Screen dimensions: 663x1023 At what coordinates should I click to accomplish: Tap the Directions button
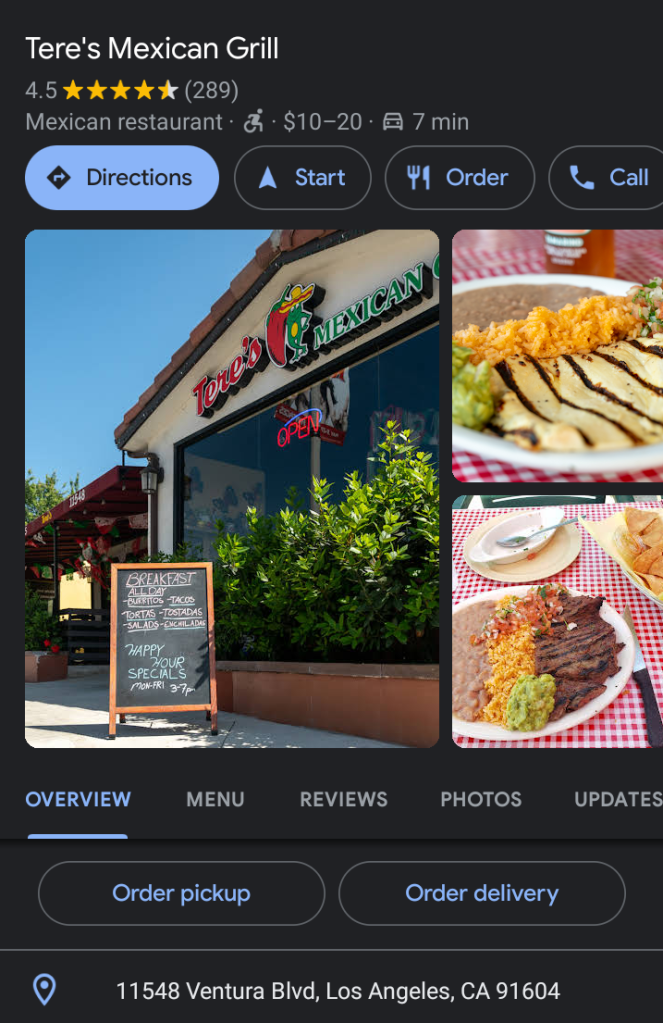point(122,178)
